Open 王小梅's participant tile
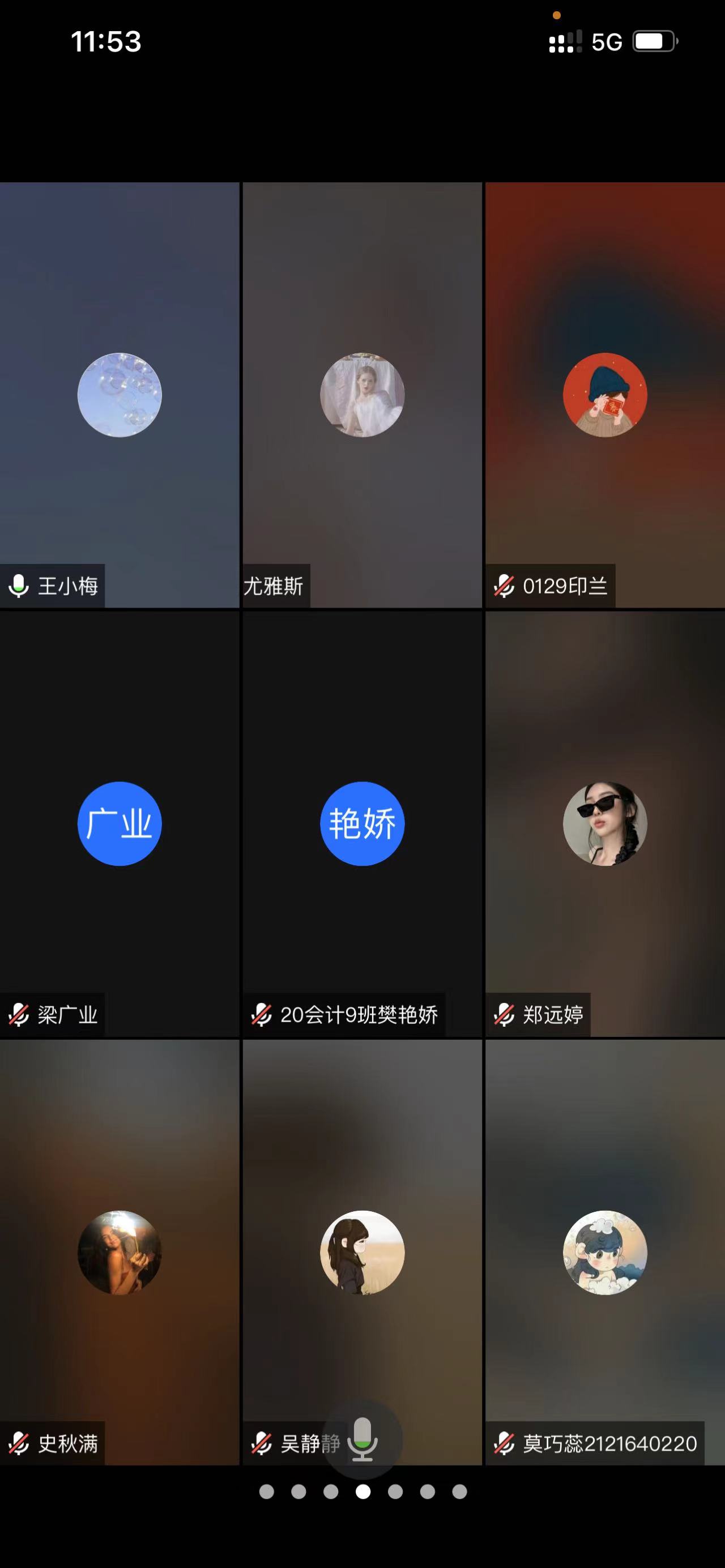725x1568 pixels. [120, 395]
